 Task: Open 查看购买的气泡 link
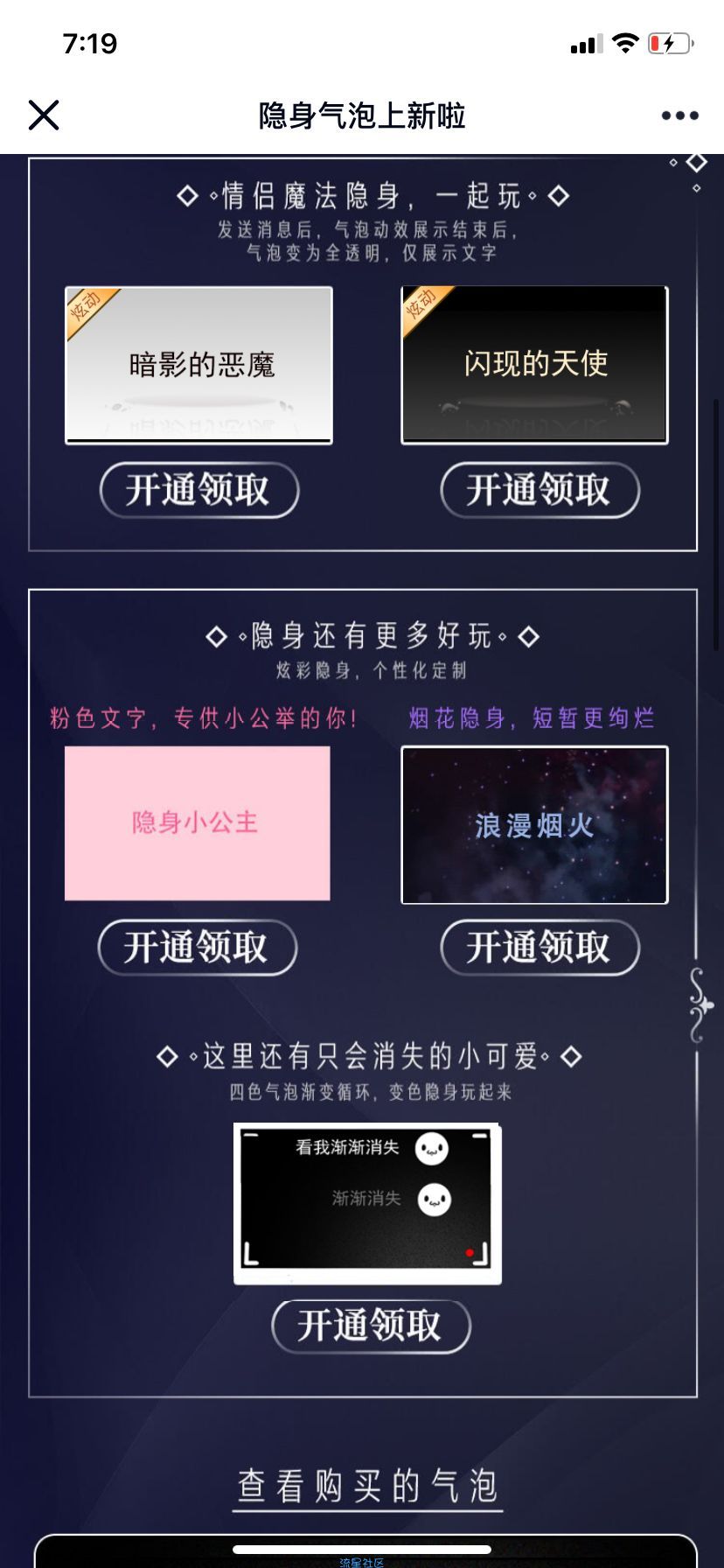click(x=367, y=1486)
